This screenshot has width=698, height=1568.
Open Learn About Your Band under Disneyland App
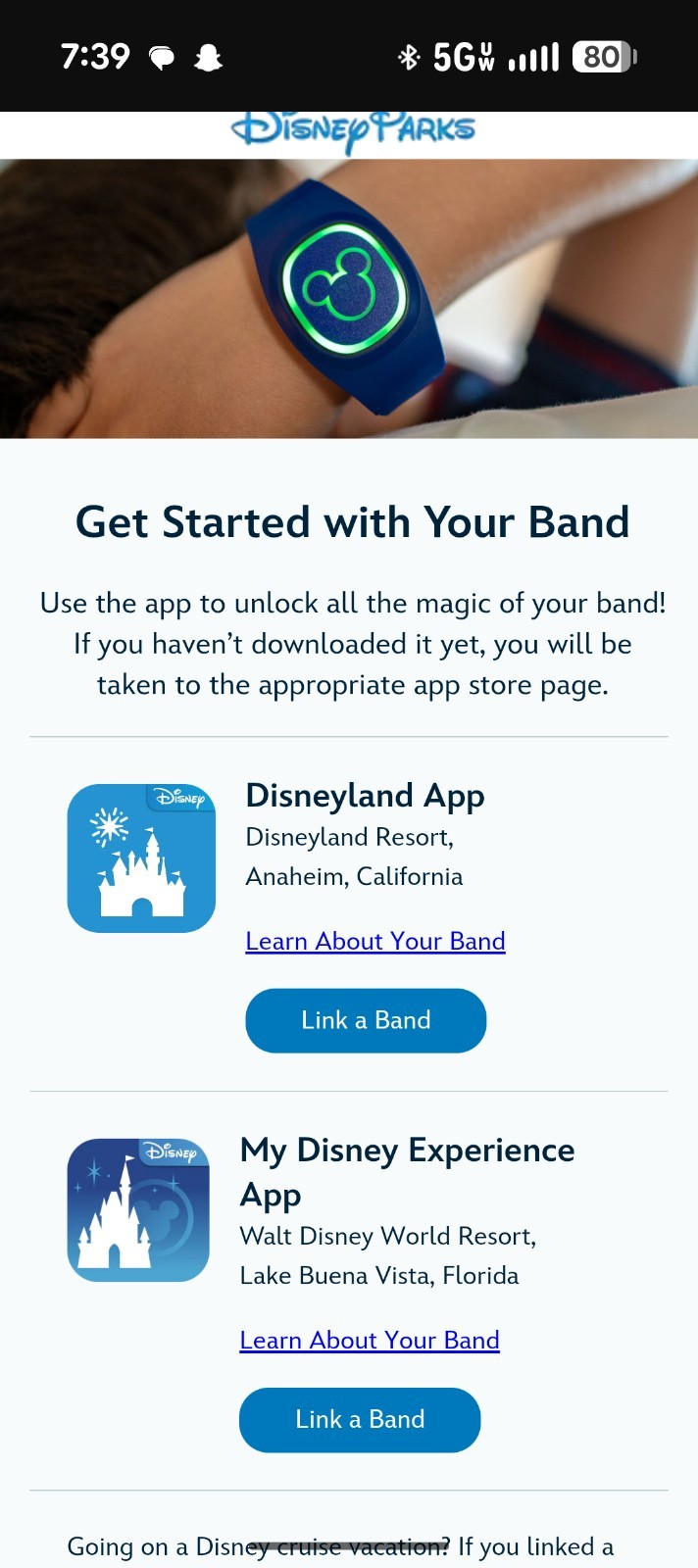(x=375, y=941)
